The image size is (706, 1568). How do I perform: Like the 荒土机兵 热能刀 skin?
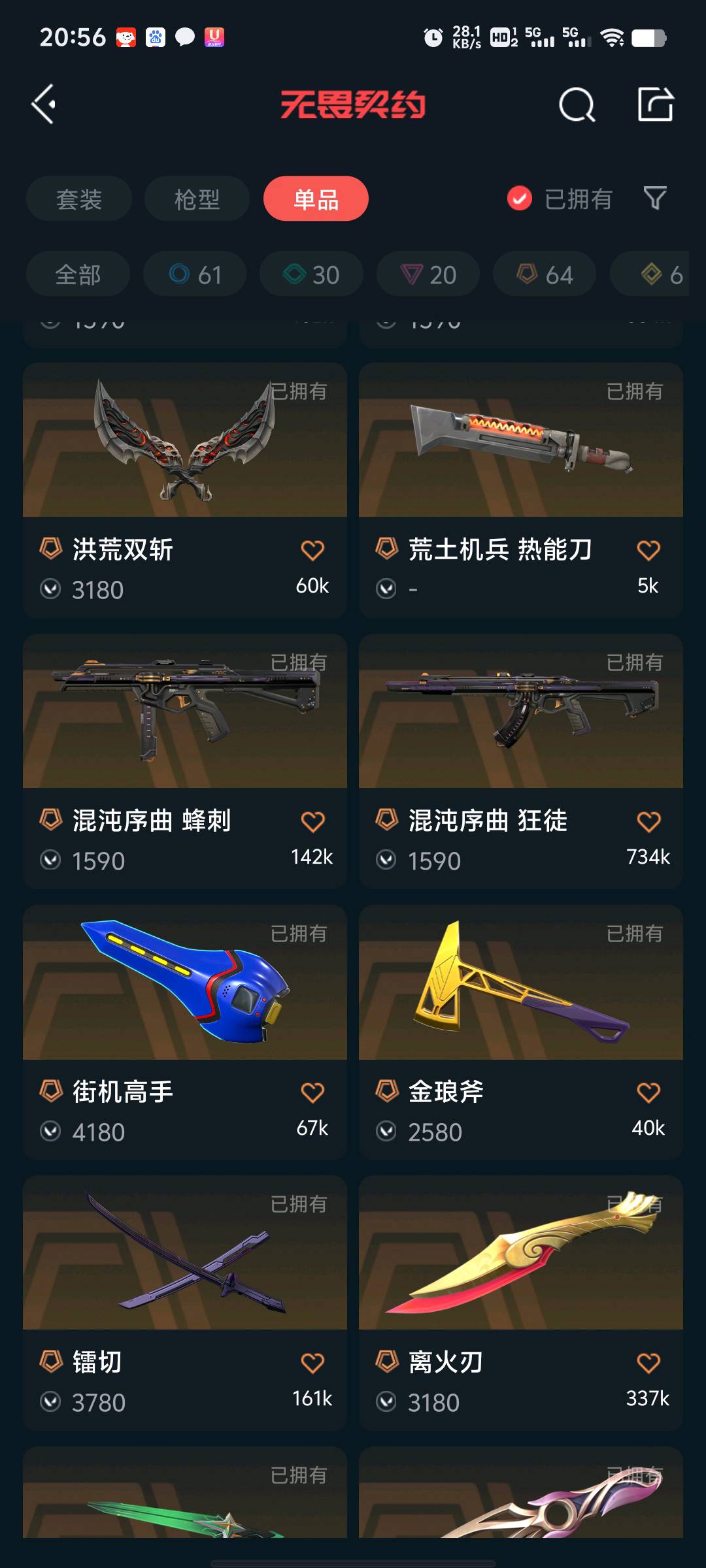(x=648, y=550)
